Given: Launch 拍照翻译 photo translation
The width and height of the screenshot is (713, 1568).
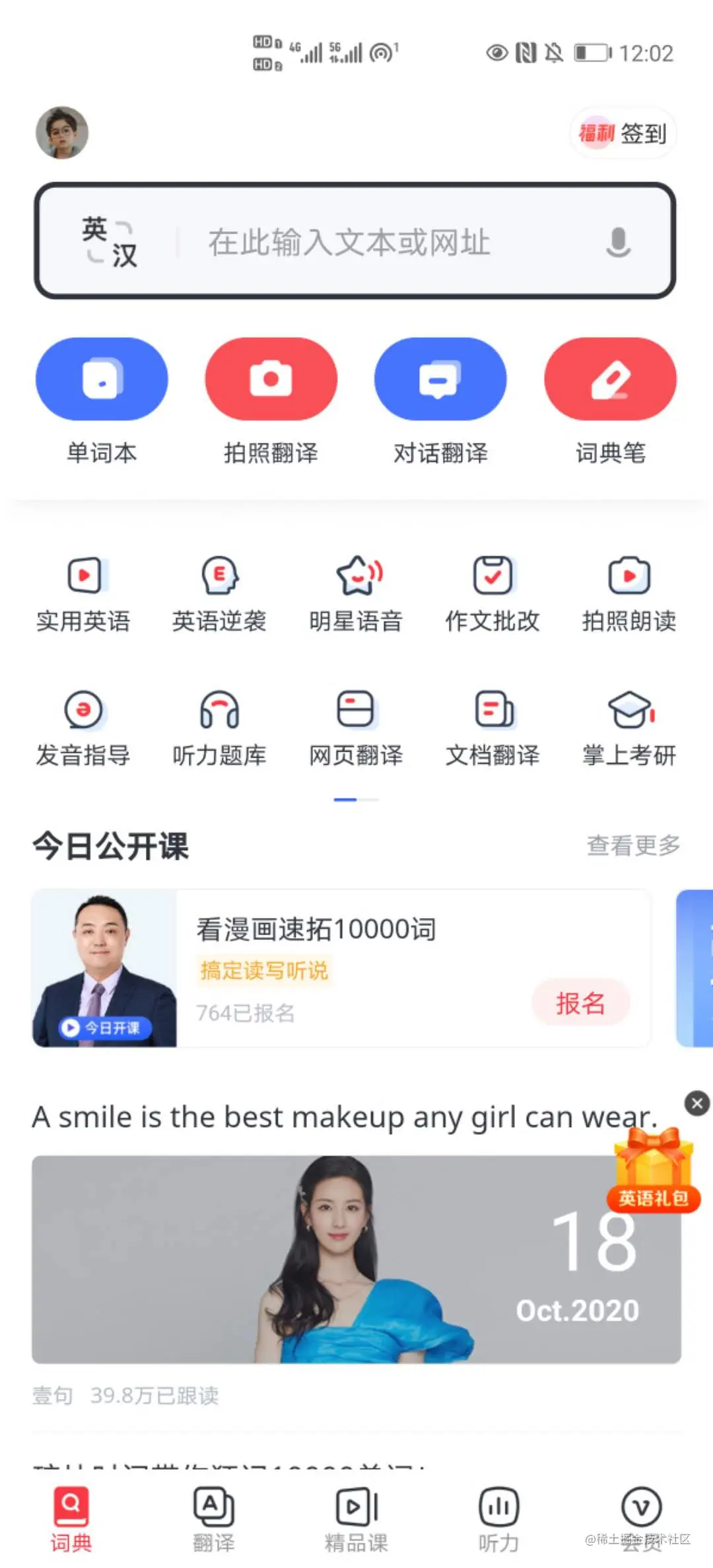Looking at the screenshot, I should [x=271, y=379].
